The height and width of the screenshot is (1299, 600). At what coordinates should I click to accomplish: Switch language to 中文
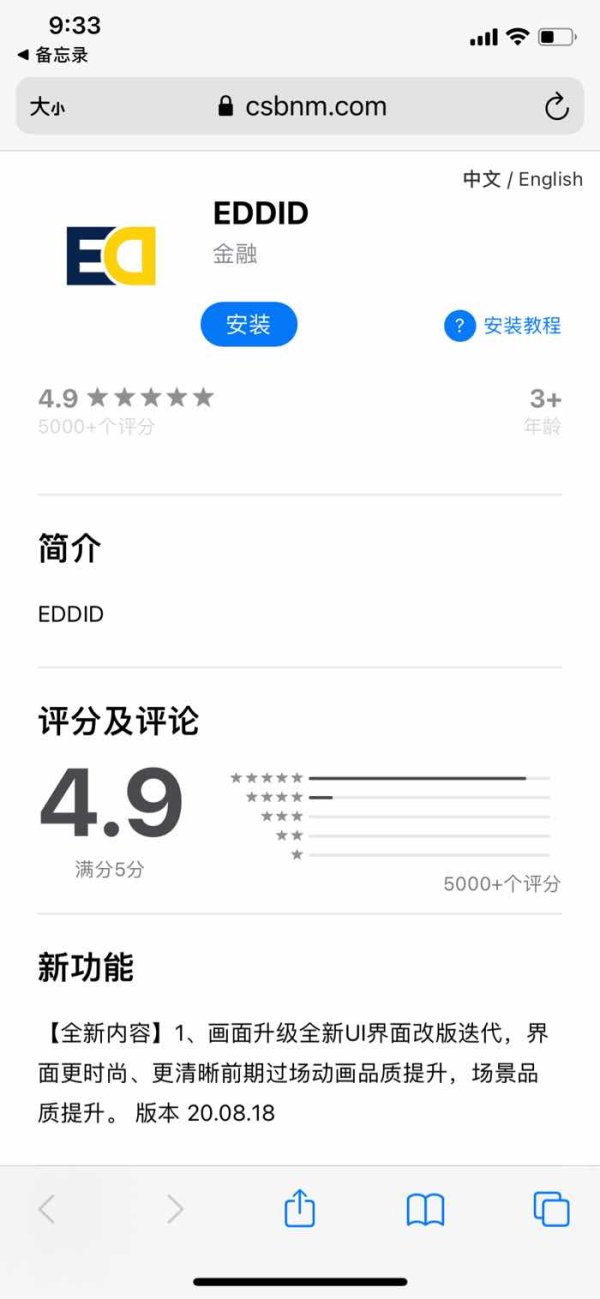[482, 179]
